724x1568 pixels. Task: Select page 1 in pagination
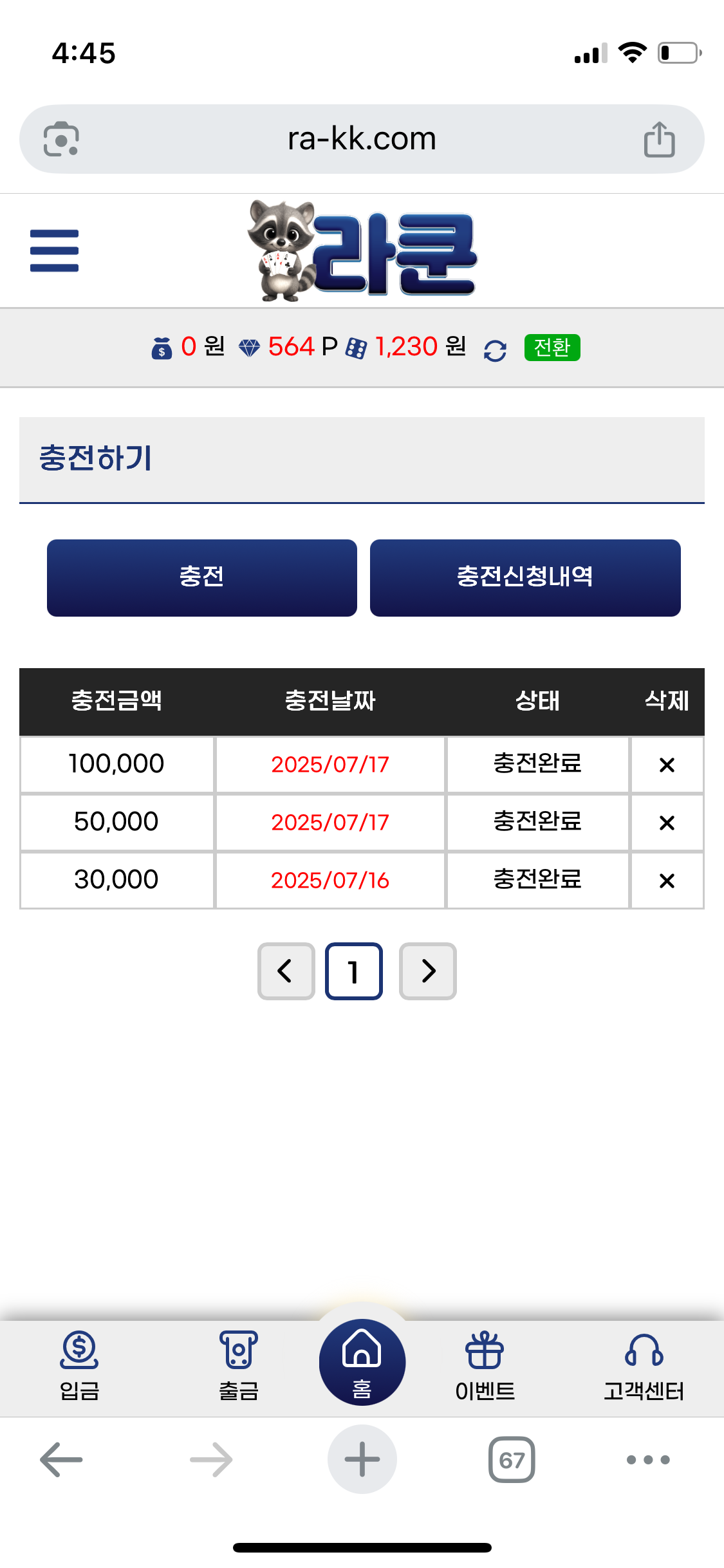354,971
